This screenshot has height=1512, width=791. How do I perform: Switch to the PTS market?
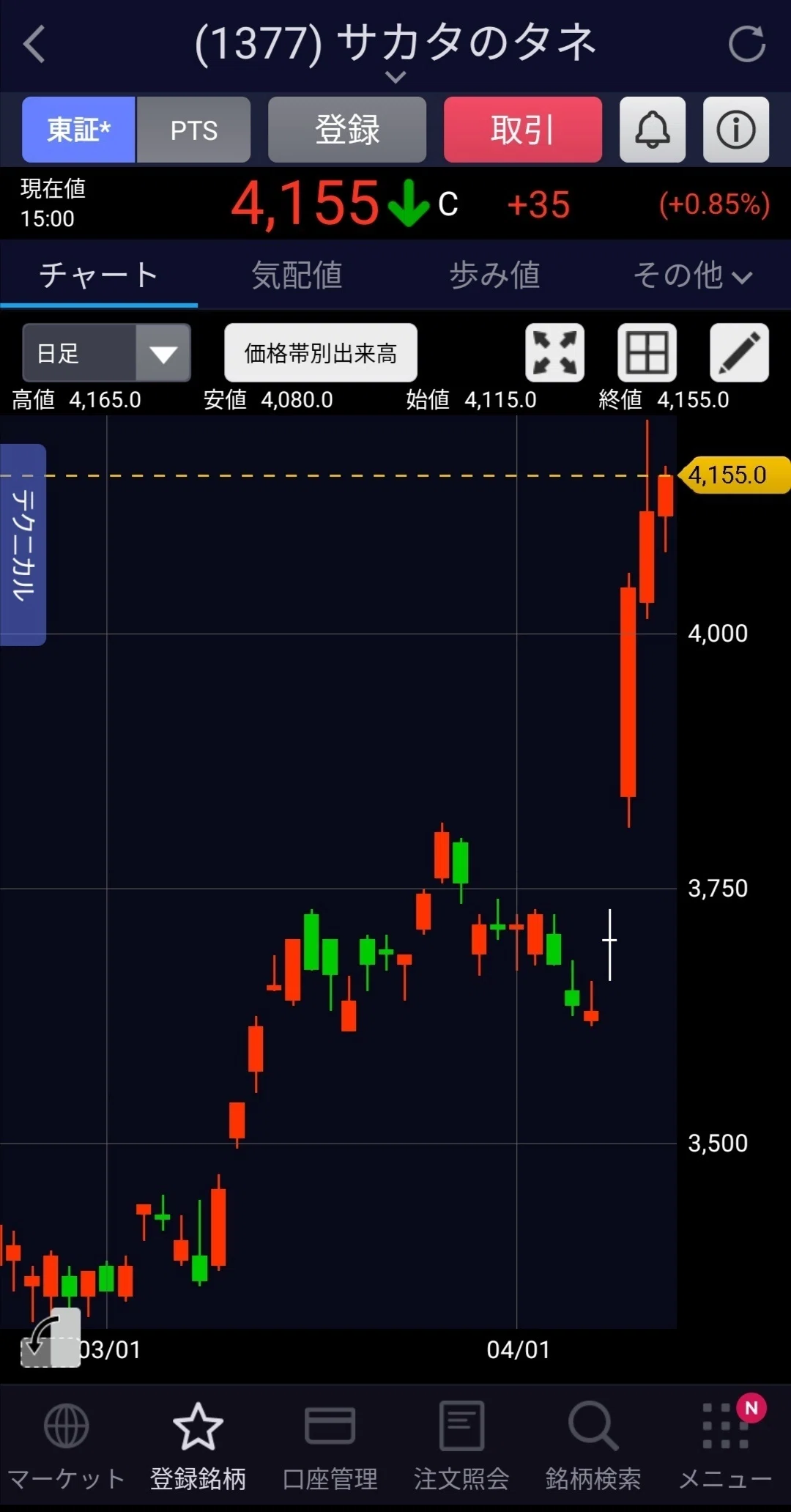coord(194,130)
